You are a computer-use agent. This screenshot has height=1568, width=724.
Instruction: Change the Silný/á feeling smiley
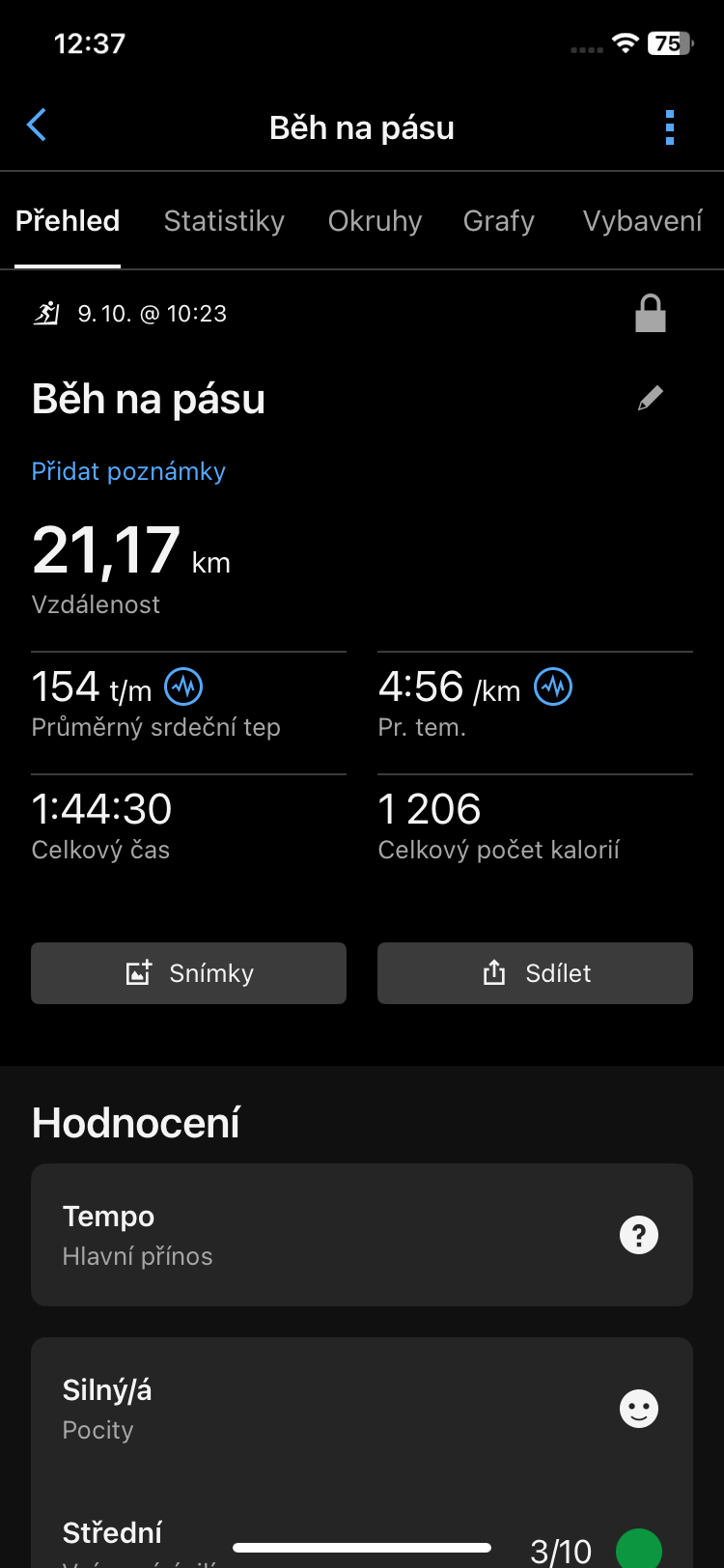[x=638, y=1409]
